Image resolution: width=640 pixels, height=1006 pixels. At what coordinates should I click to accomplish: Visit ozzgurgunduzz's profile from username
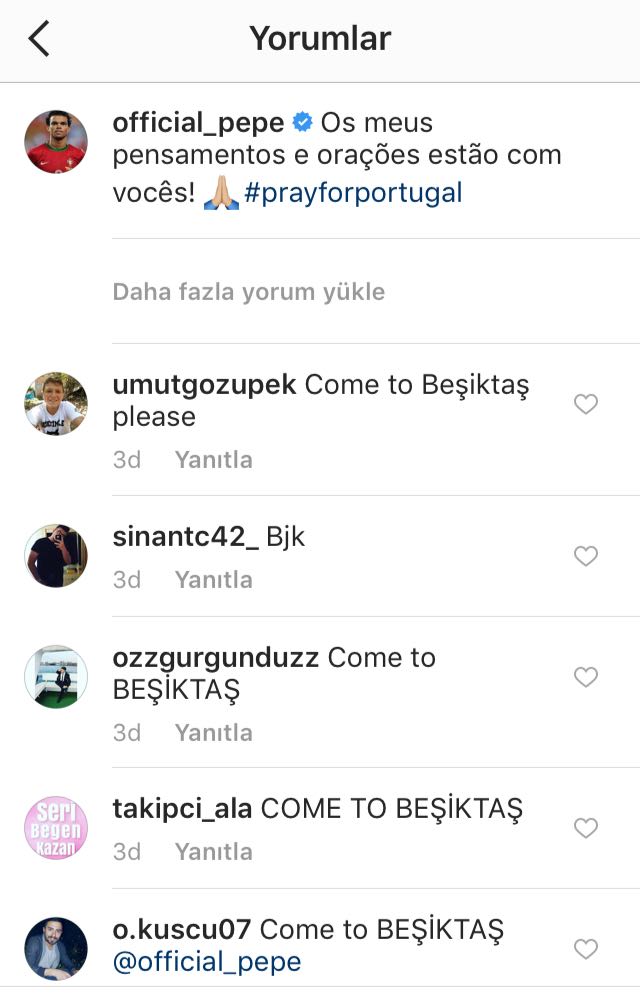point(216,658)
